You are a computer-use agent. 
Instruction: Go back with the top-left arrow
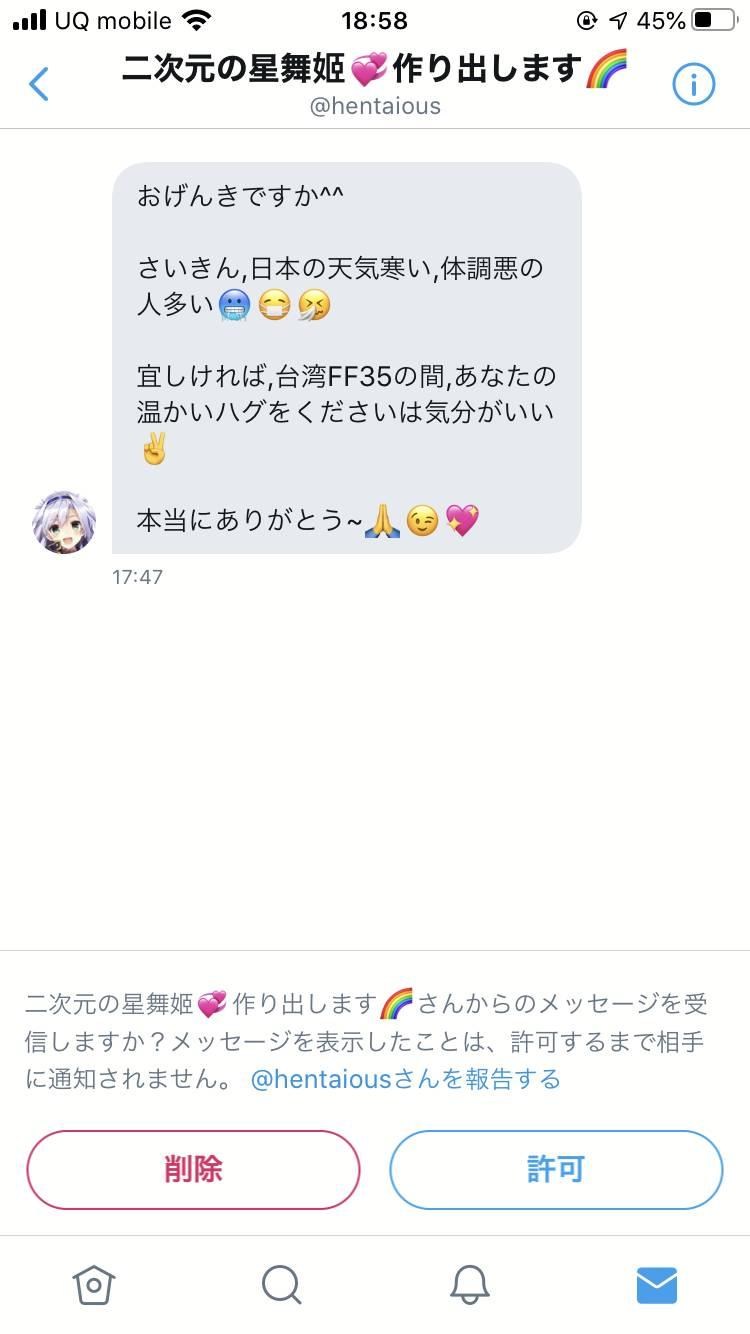point(39,84)
